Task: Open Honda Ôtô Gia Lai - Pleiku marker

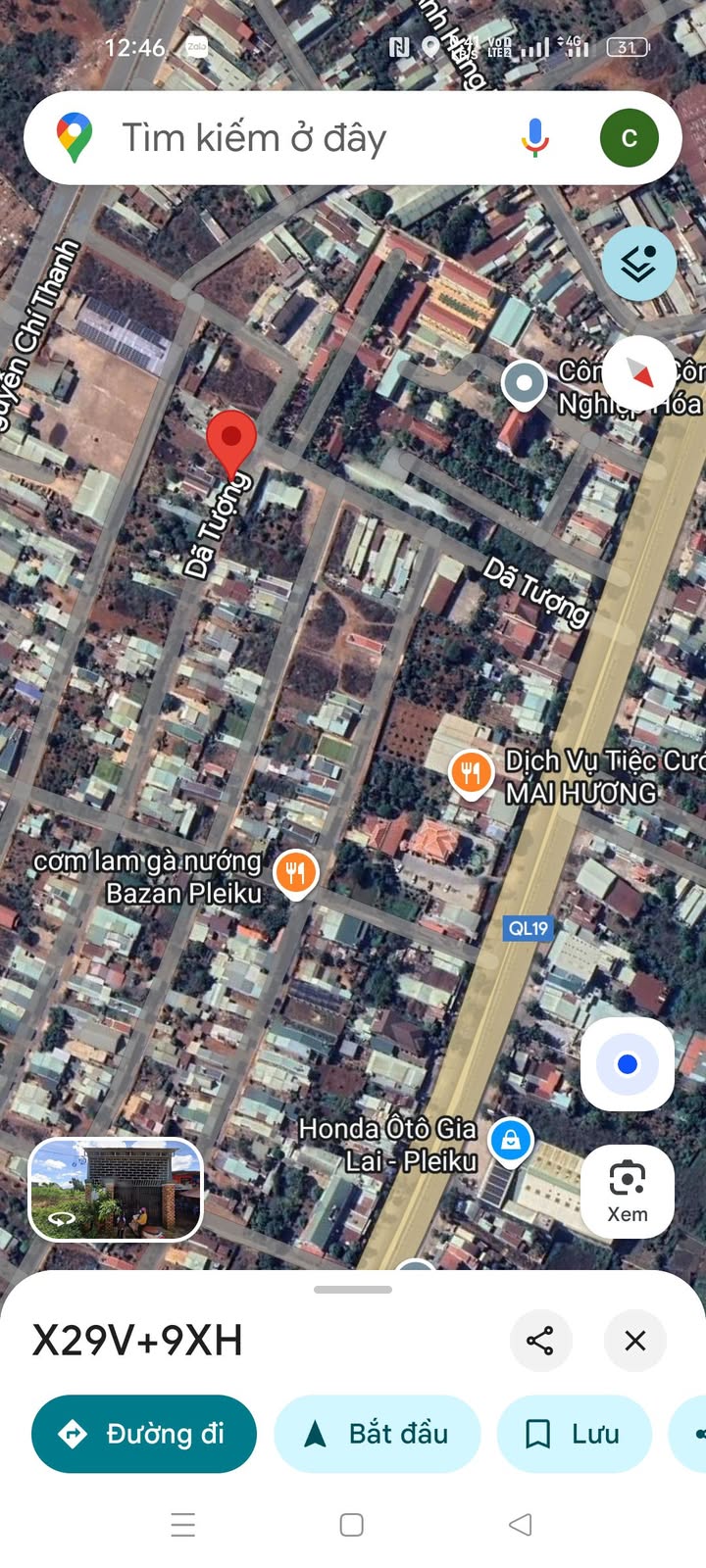Action: (510, 1139)
